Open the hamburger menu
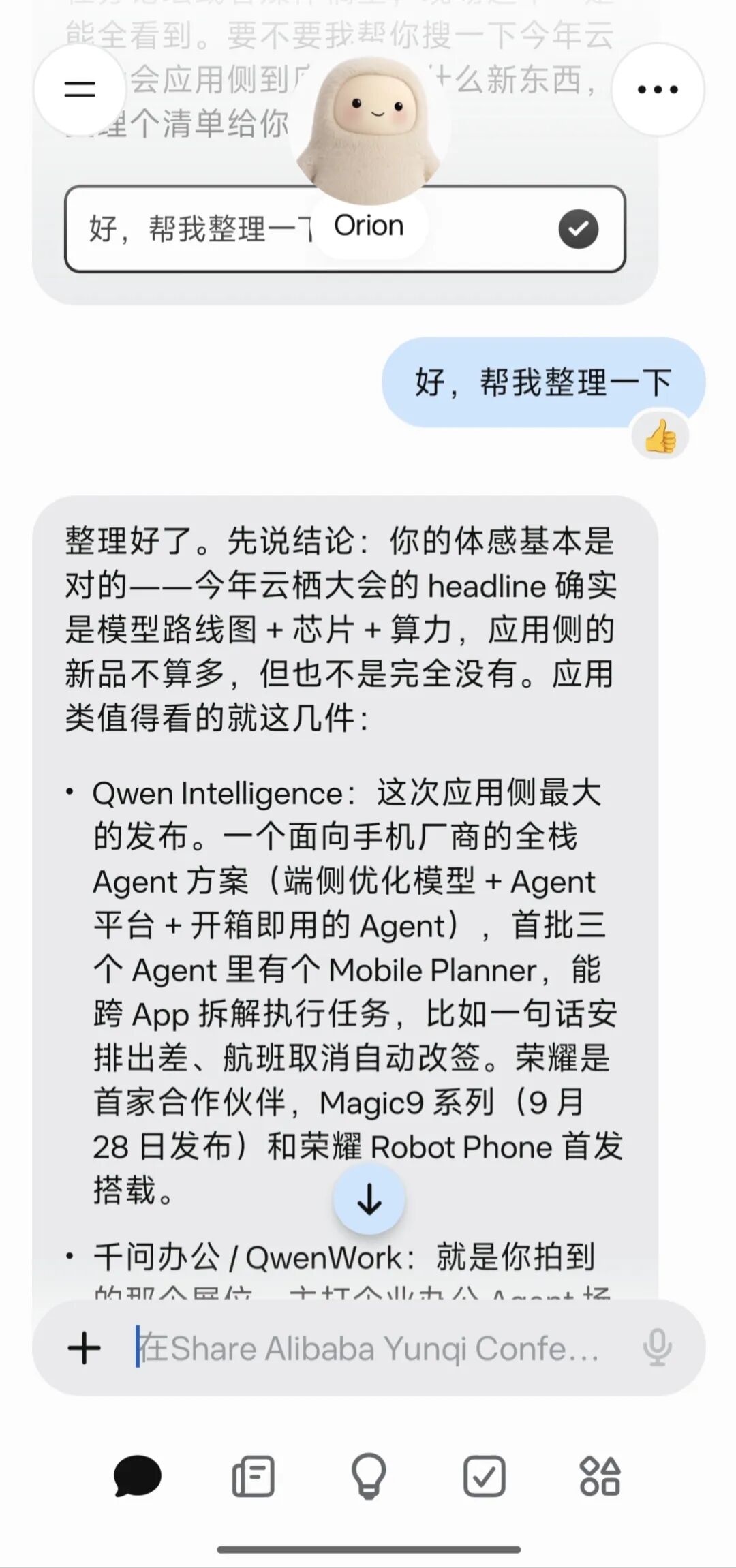Viewport: 736px width, 1568px height. click(80, 89)
